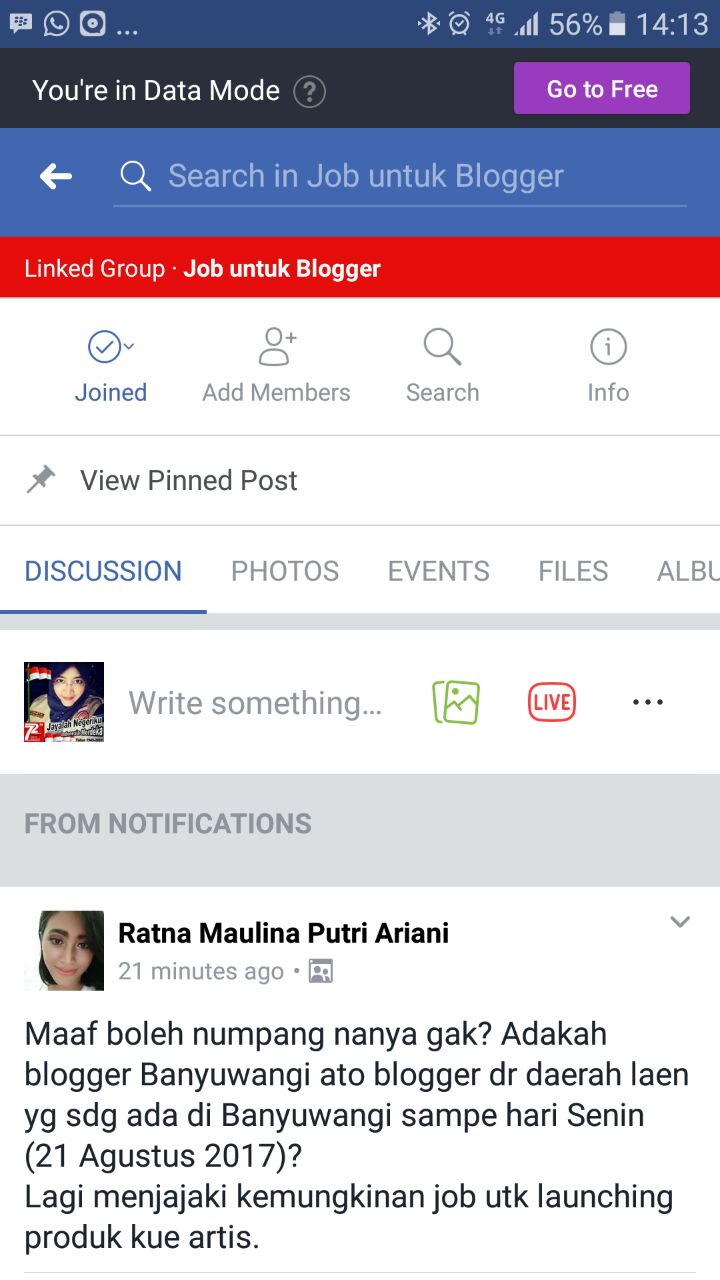Switch to the Photos tab
The height and width of the screenshot is (1280, 720).
coord(285,571)
